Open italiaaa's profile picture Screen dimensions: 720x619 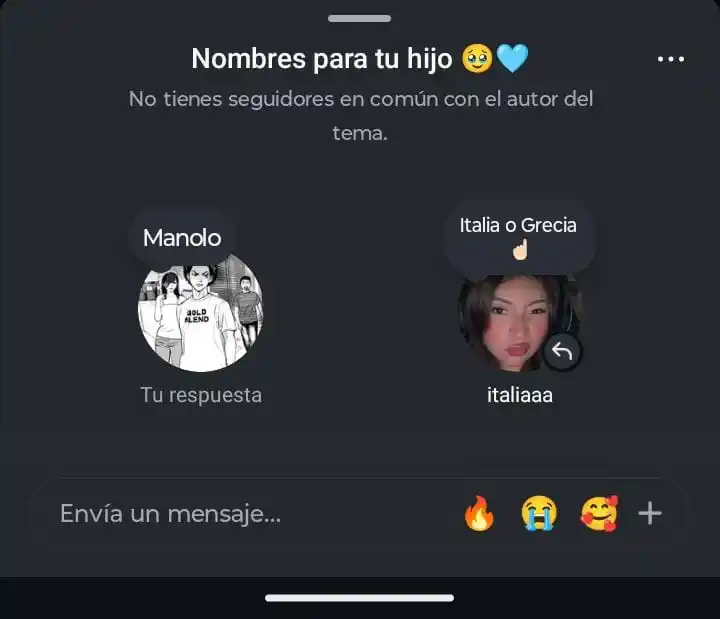click(510, 320)
